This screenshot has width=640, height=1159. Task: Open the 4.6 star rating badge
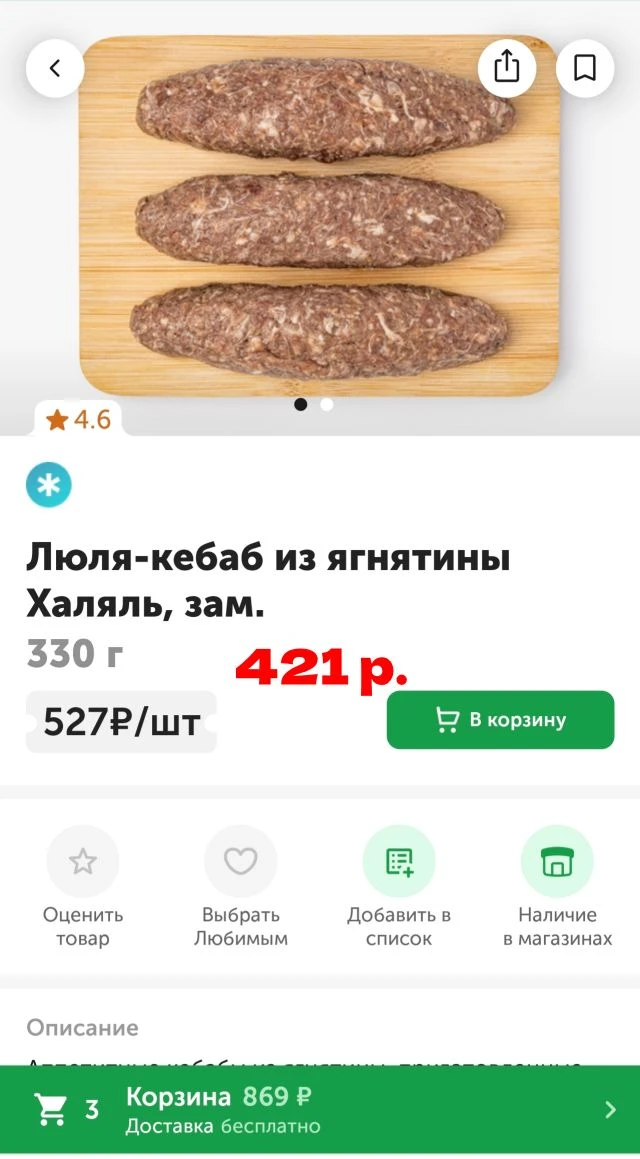78,420
